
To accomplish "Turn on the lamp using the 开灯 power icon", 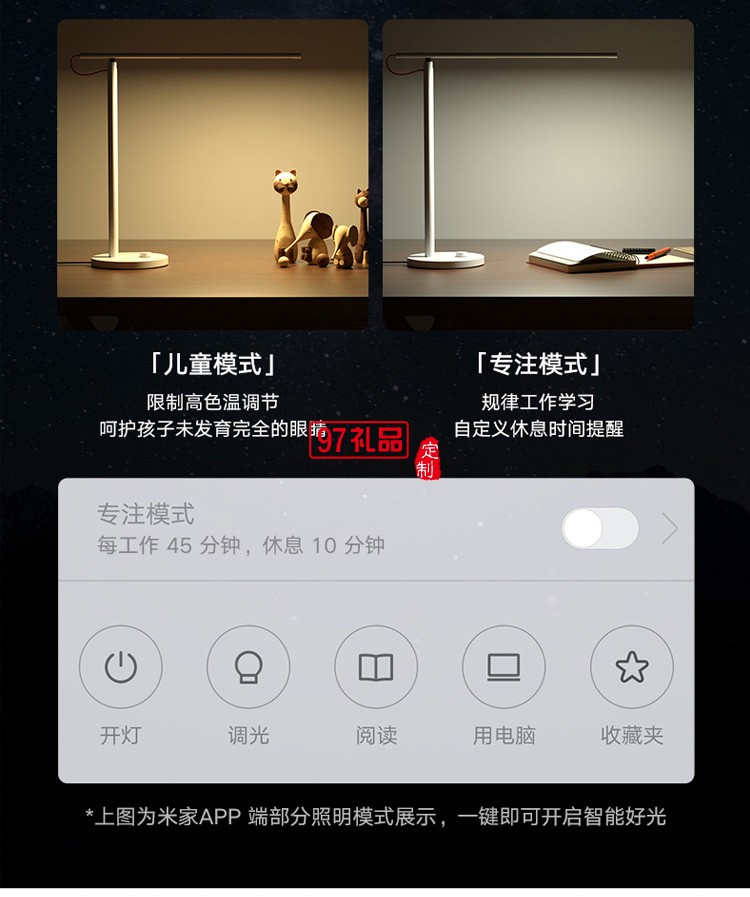I will tap(120, 667).
